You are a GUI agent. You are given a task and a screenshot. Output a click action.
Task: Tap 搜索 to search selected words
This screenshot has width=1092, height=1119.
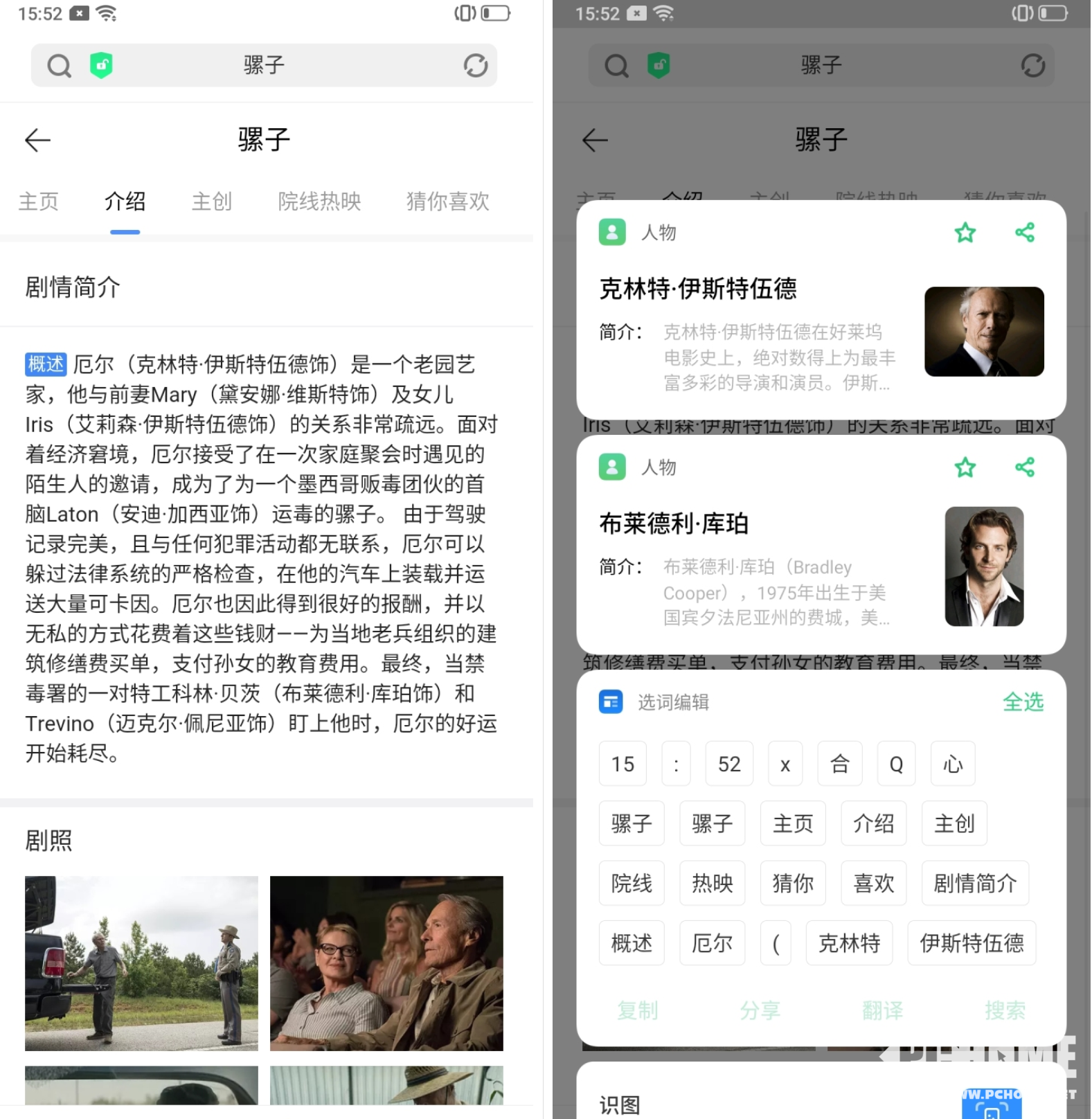1004,1010
